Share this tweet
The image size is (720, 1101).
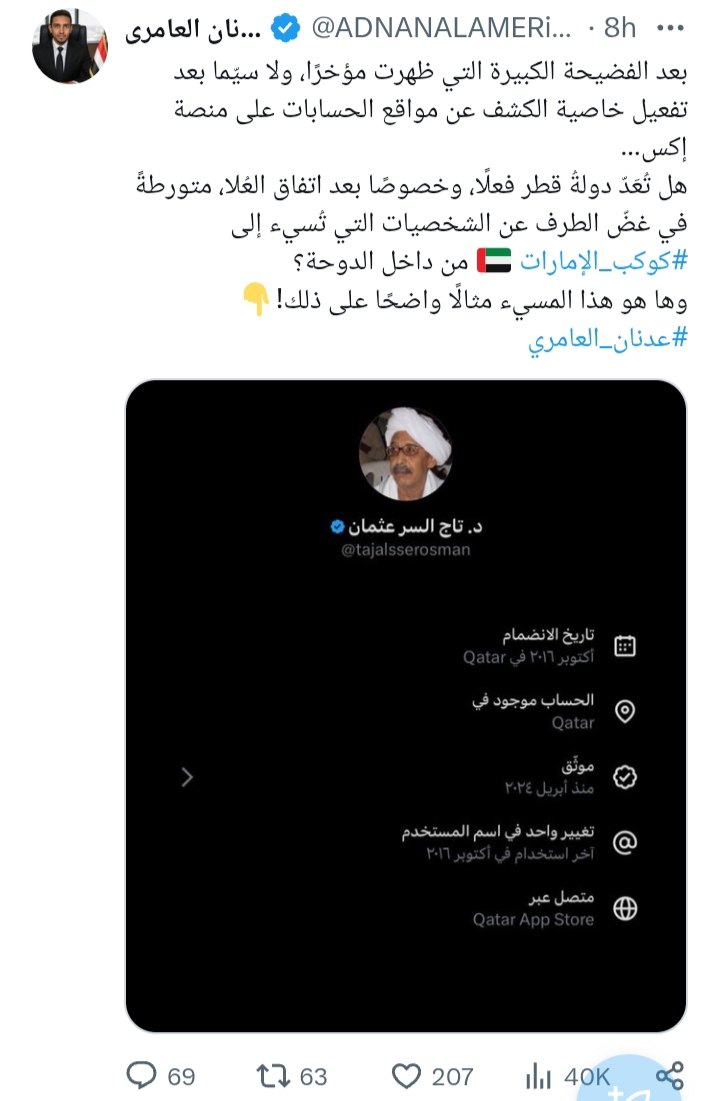point(669,1076)
